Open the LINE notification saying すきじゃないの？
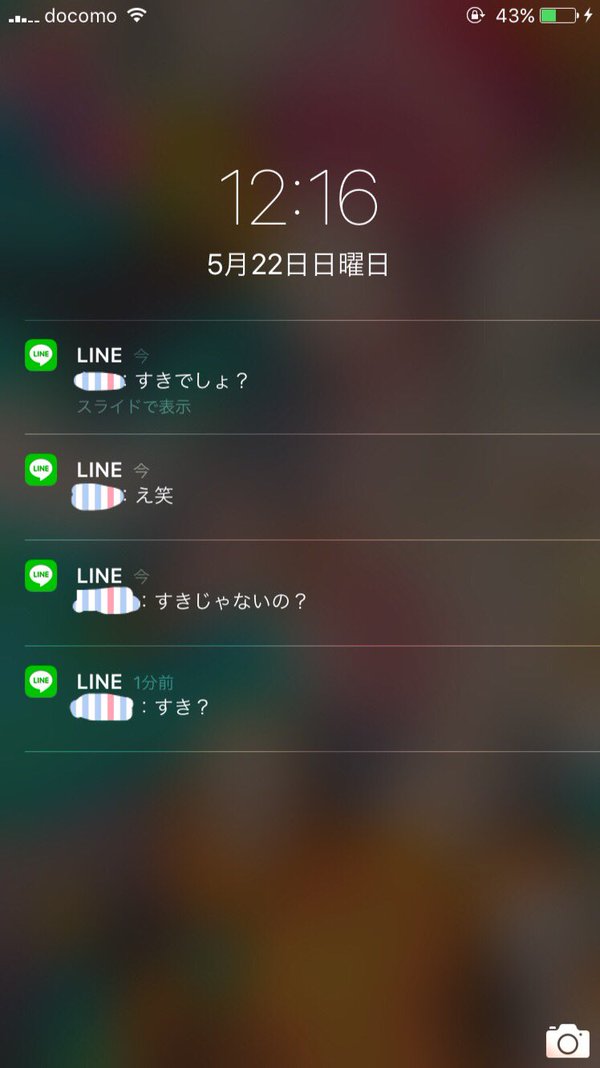Viewport: 600px width, 1068px height. (300, 594)
